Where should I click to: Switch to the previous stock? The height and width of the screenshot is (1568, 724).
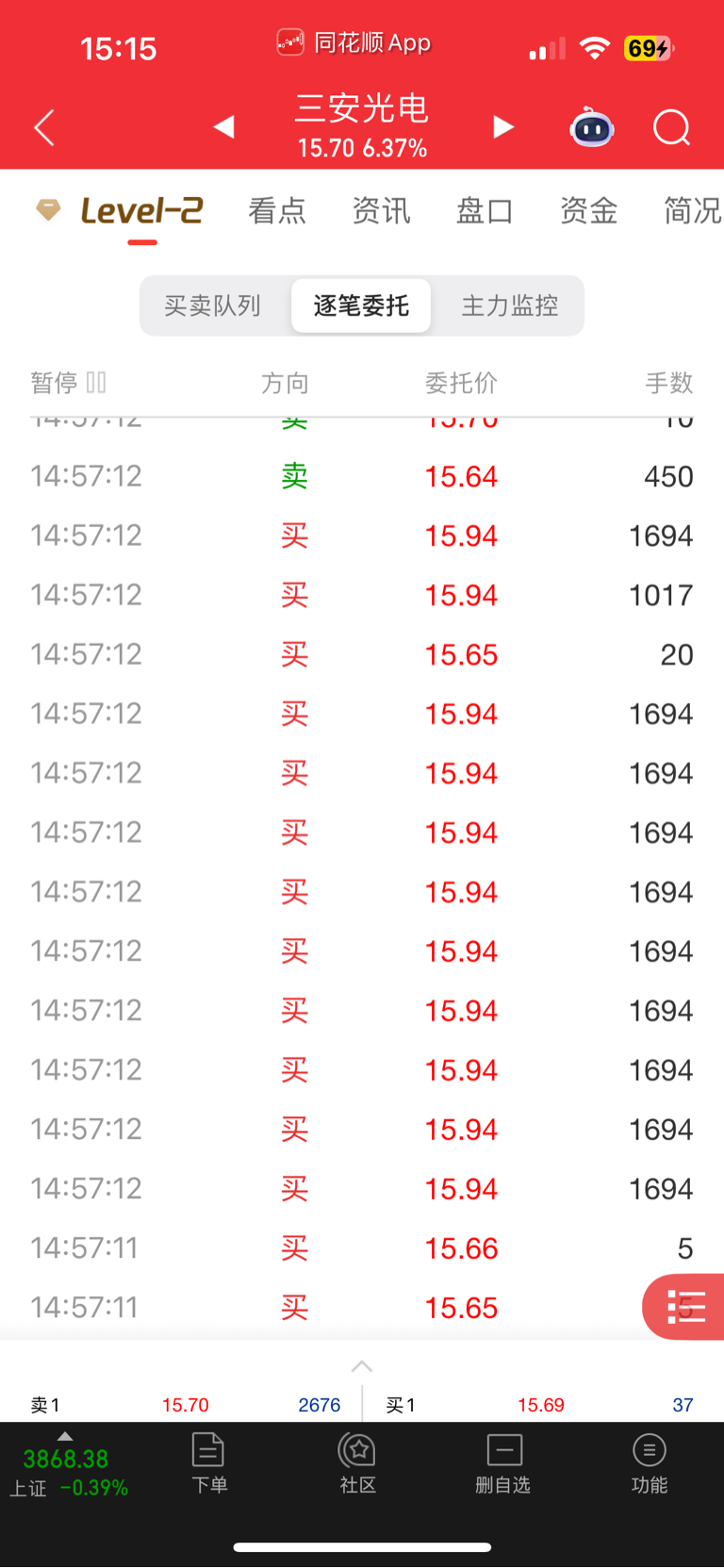(223, 126)
